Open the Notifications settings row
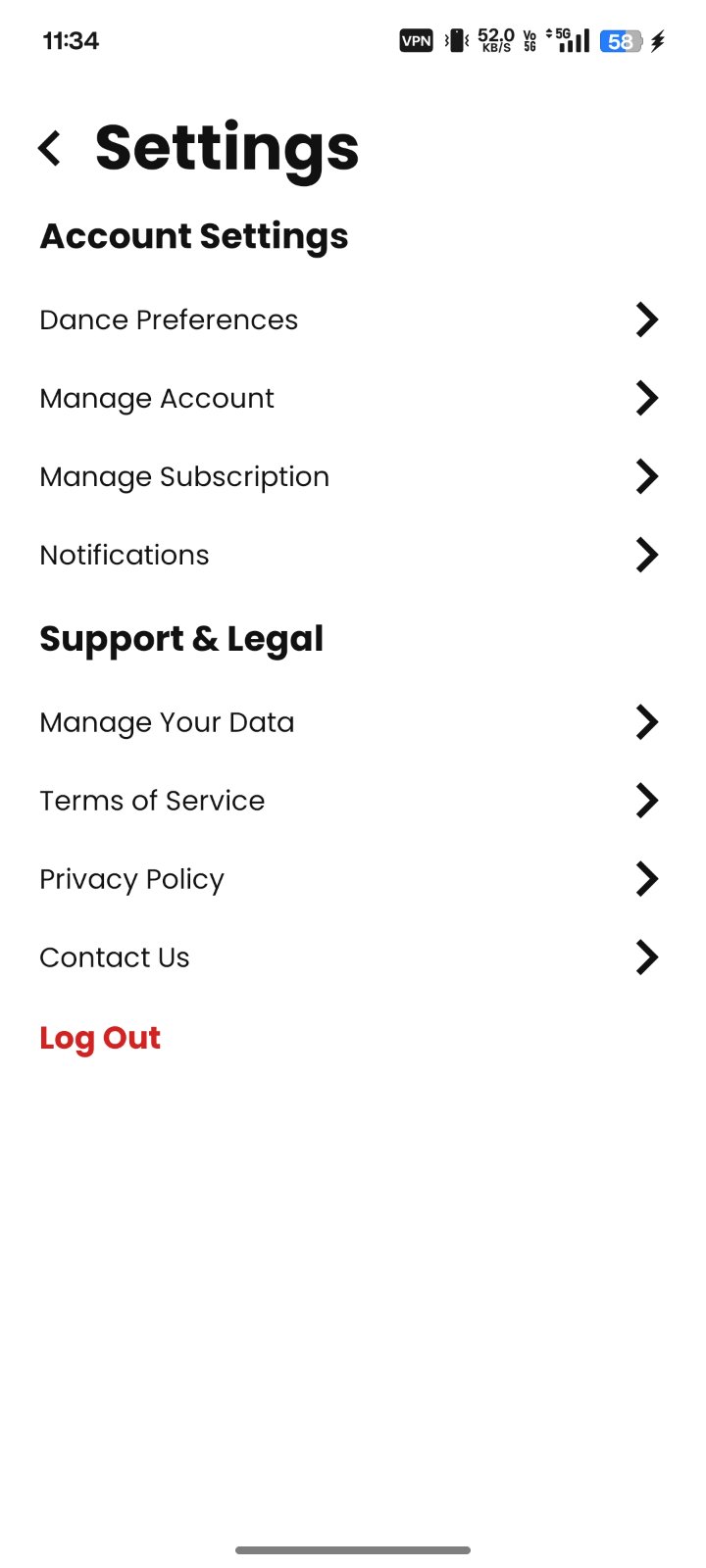 [353, 555]
